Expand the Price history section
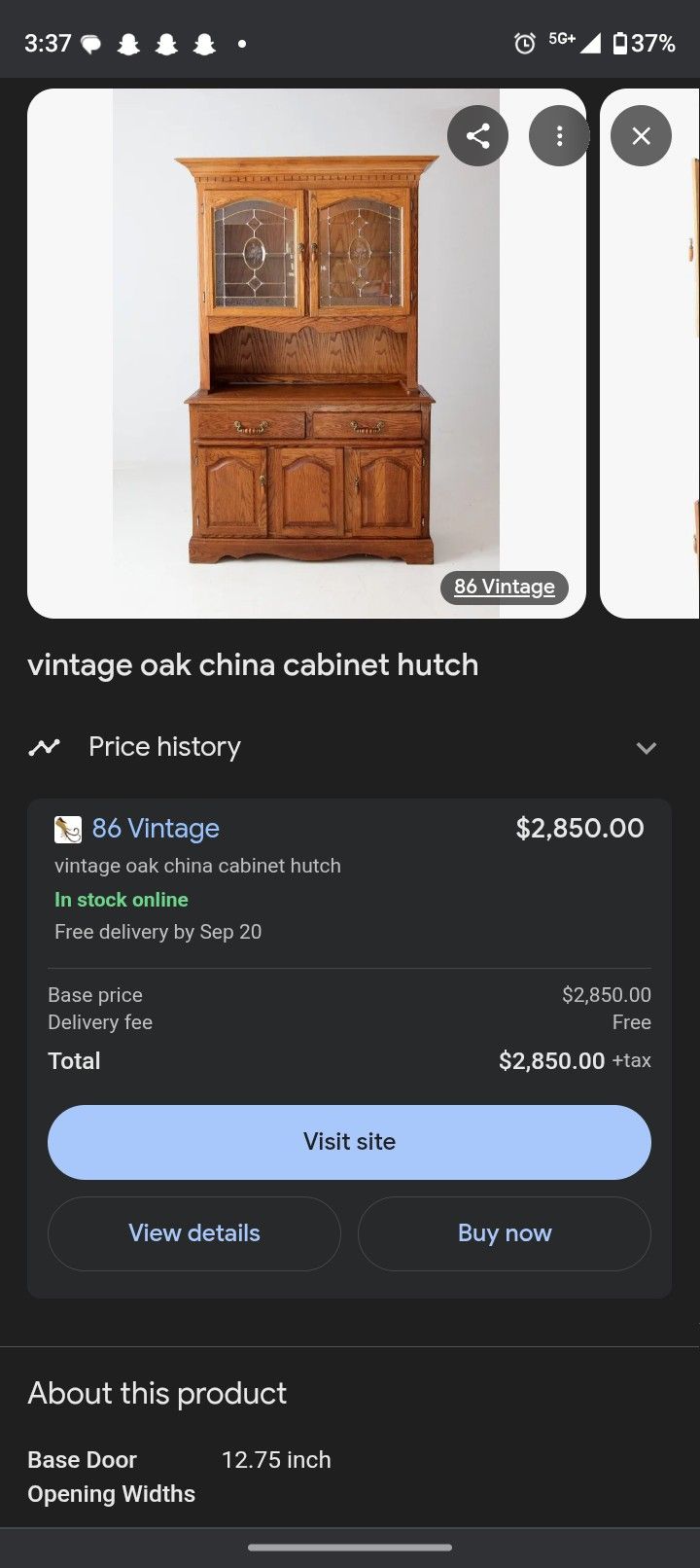 [646, 747]
